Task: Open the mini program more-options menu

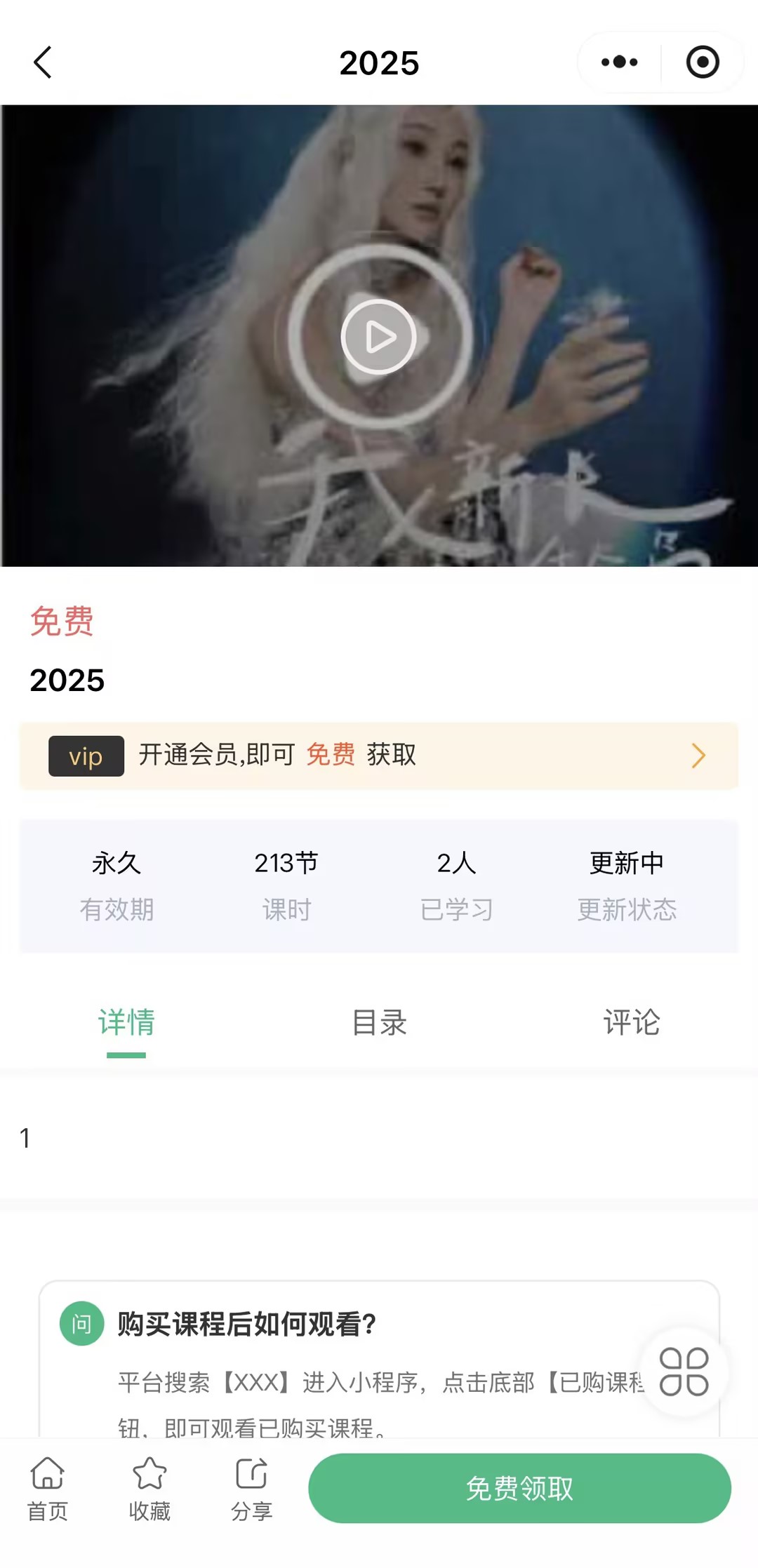Action: [x=619, y=62]
